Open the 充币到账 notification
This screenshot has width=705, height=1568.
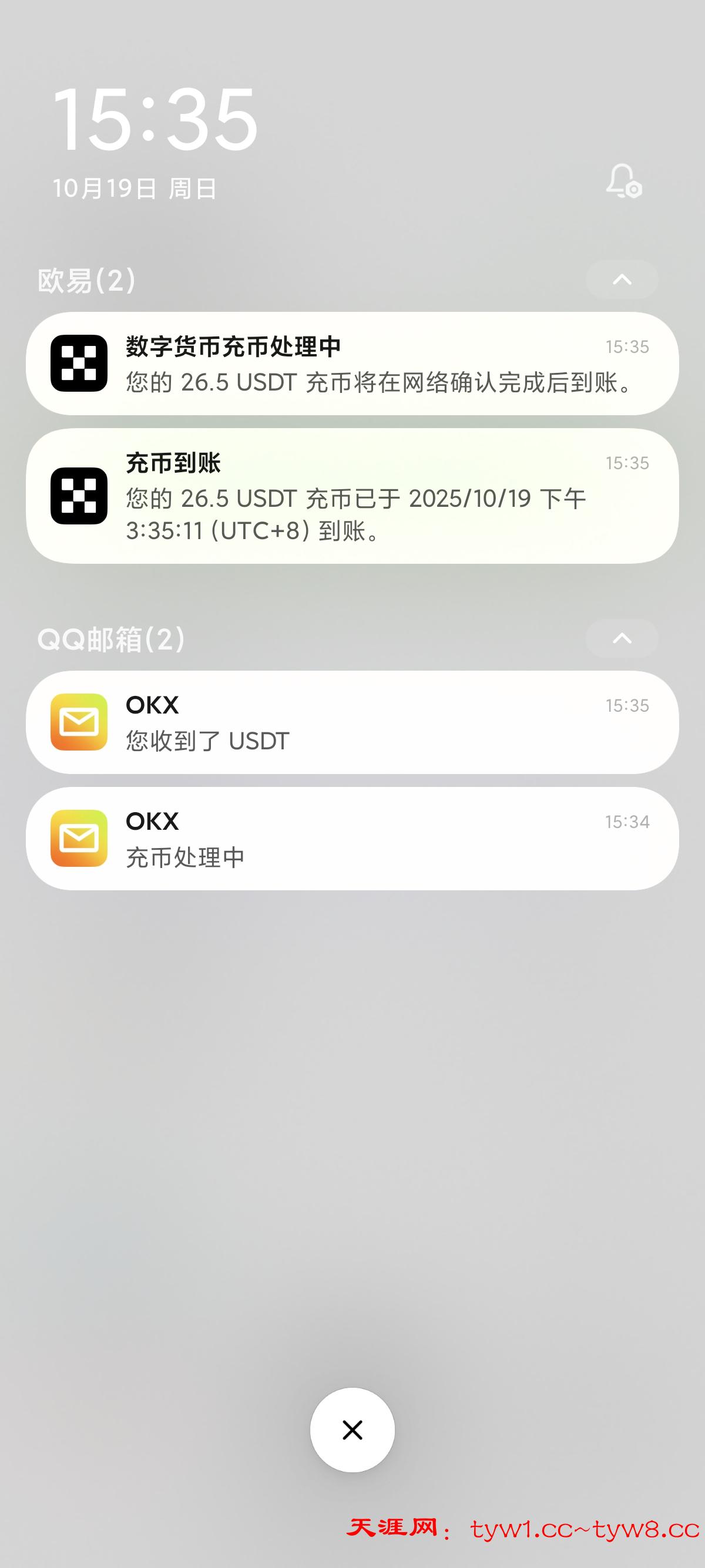point(352,496)
